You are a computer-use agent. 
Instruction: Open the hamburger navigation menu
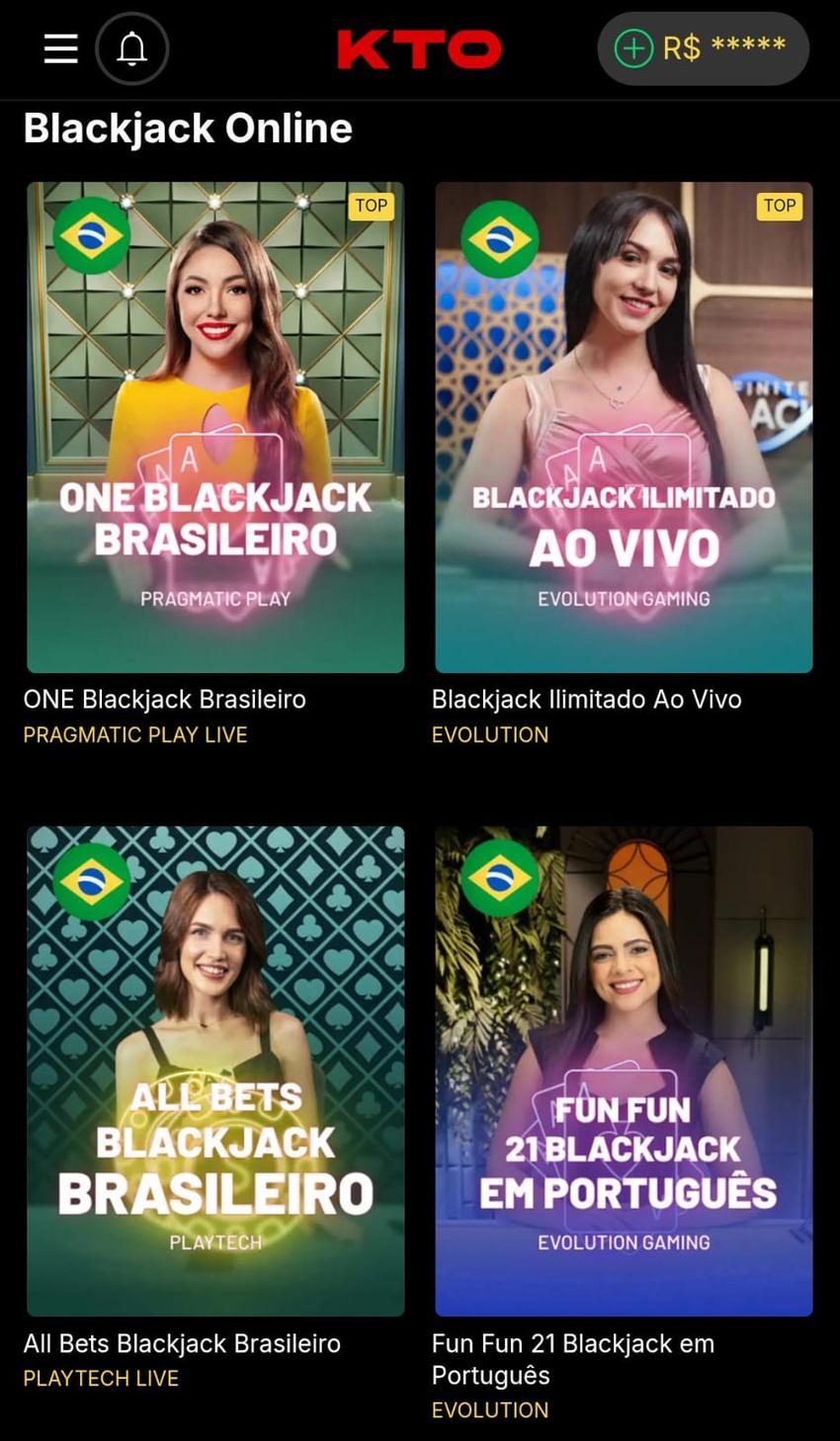coord(60,48)
